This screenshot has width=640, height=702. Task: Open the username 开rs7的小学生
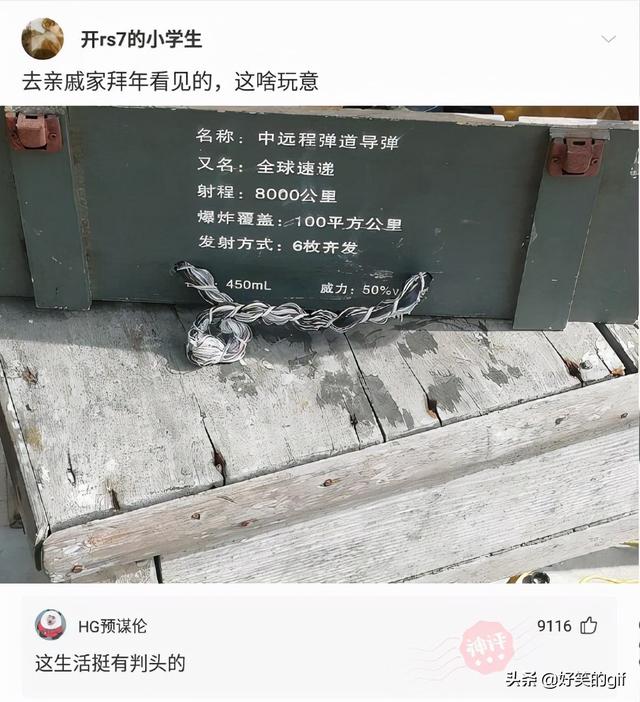[141, 39]
